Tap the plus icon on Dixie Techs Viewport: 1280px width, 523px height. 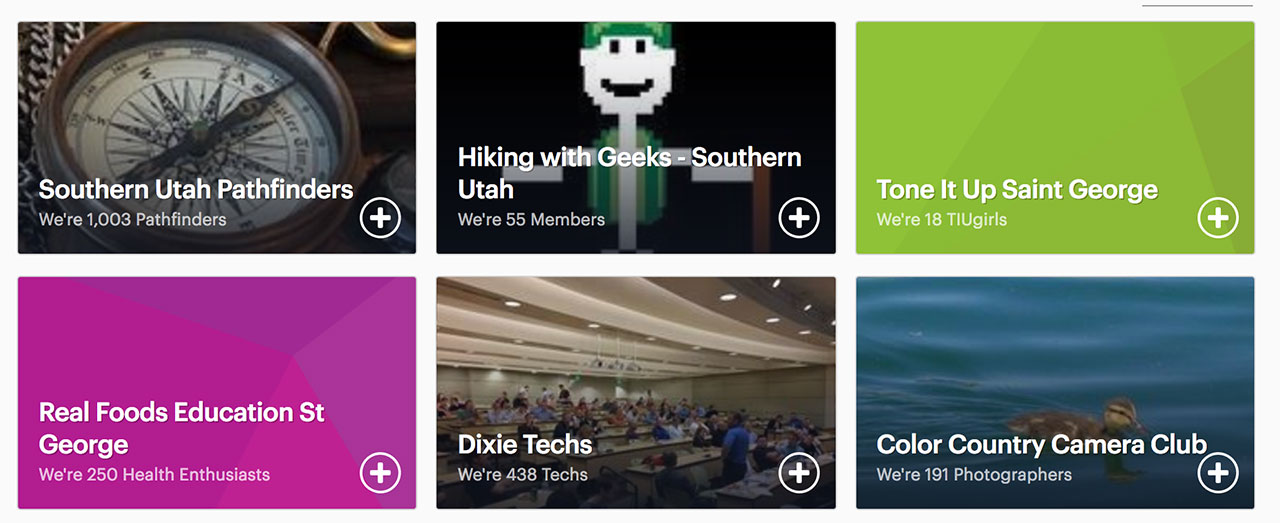pos(799,473)
